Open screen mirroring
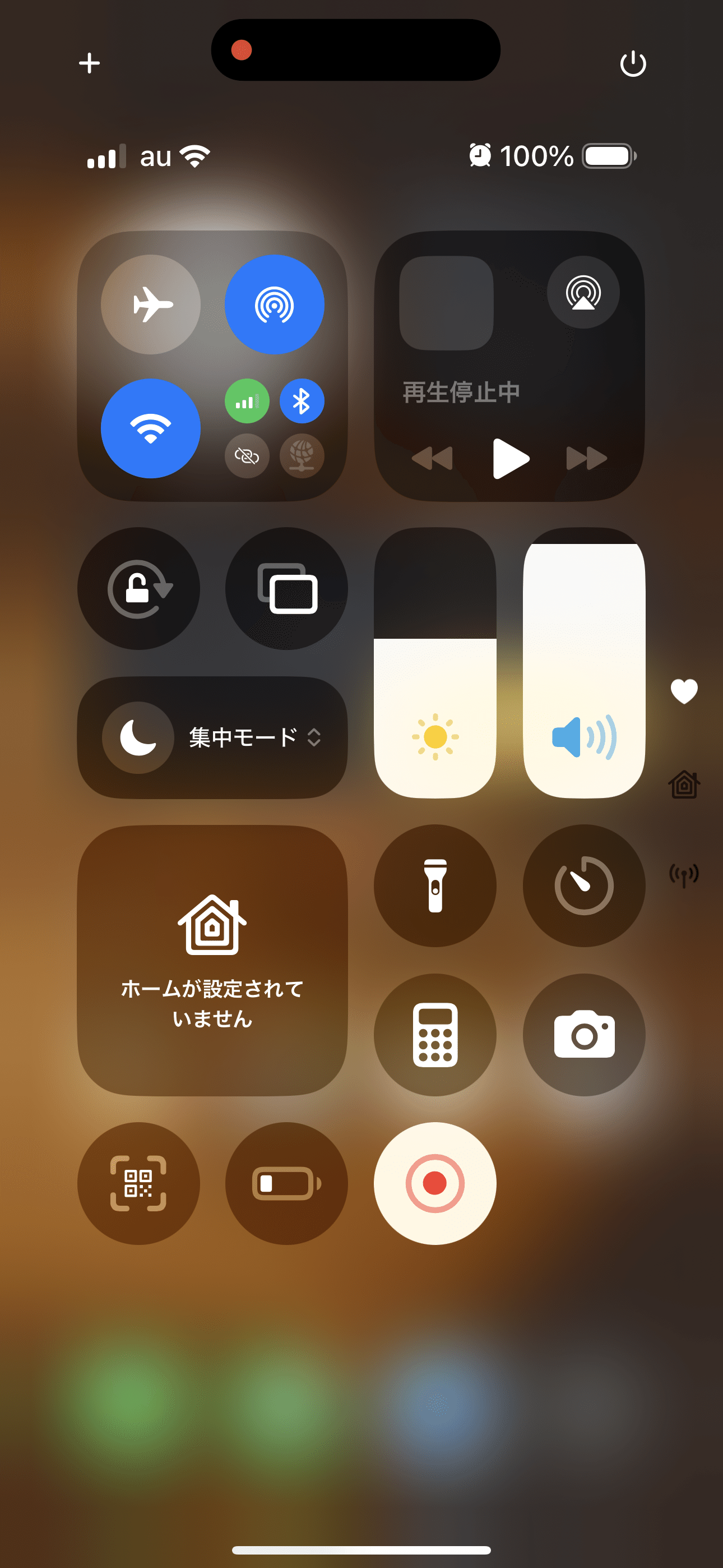The width and height of the screenshot is (723, 1568). point(286,589)
